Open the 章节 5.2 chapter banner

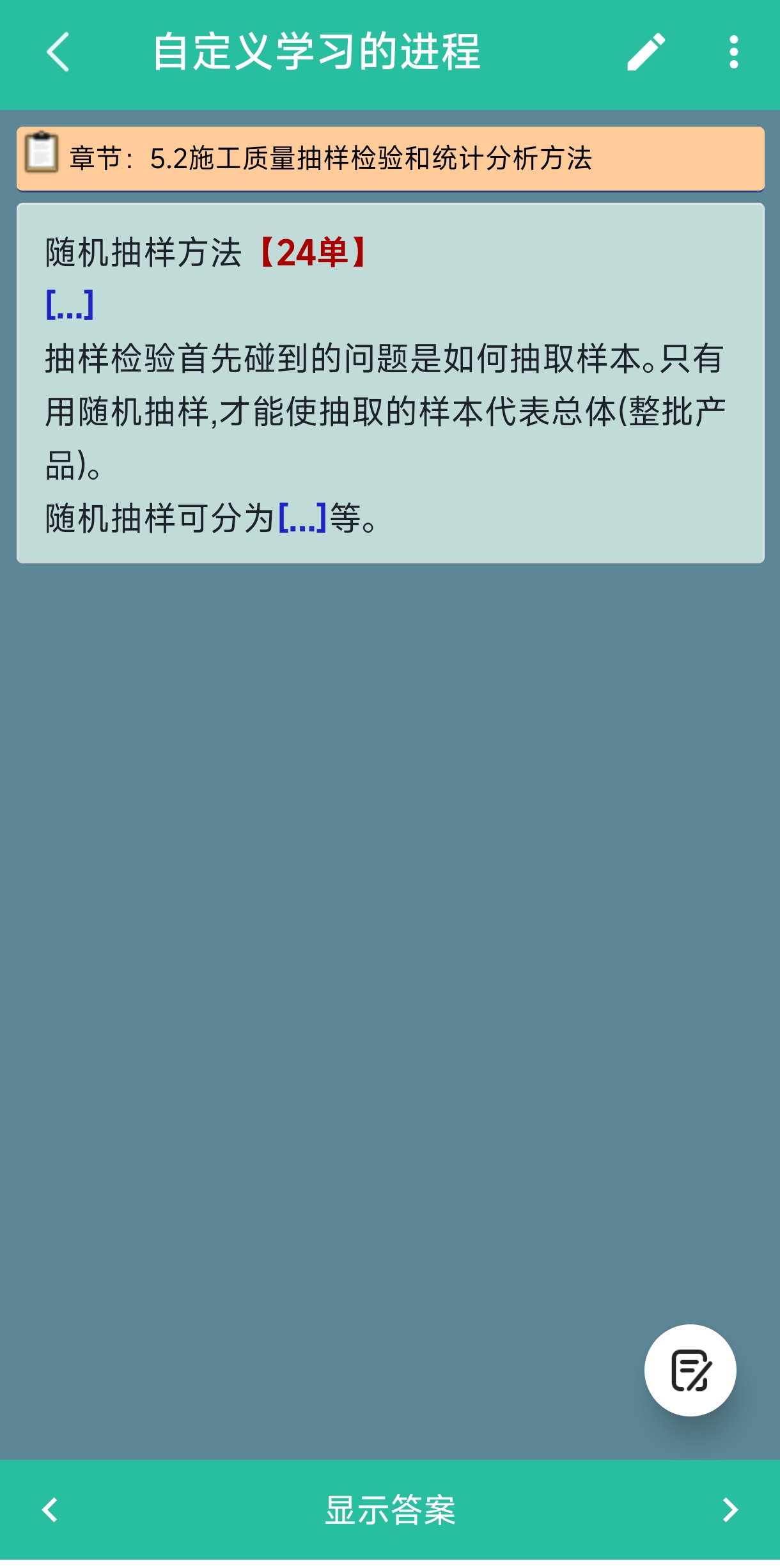(x=390, y=159)
